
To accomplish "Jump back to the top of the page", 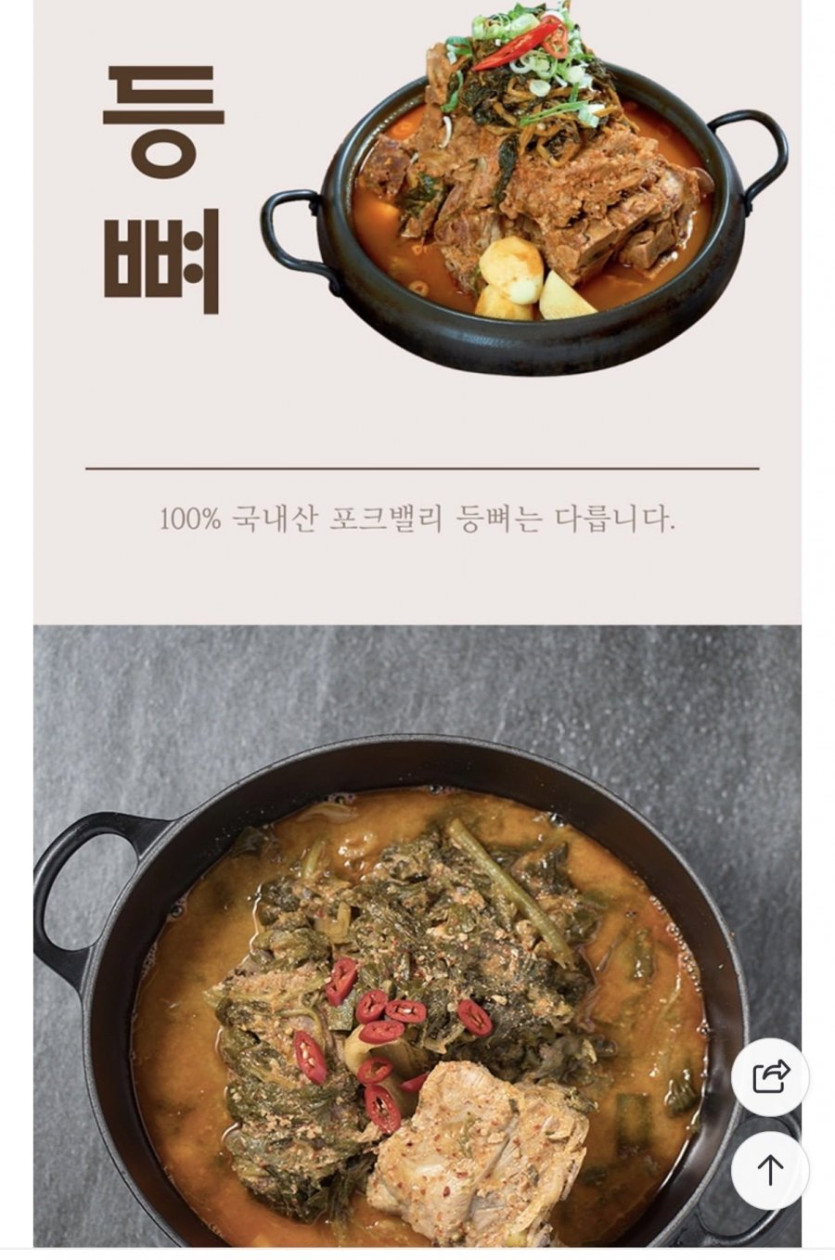I will pos(769,1170).
